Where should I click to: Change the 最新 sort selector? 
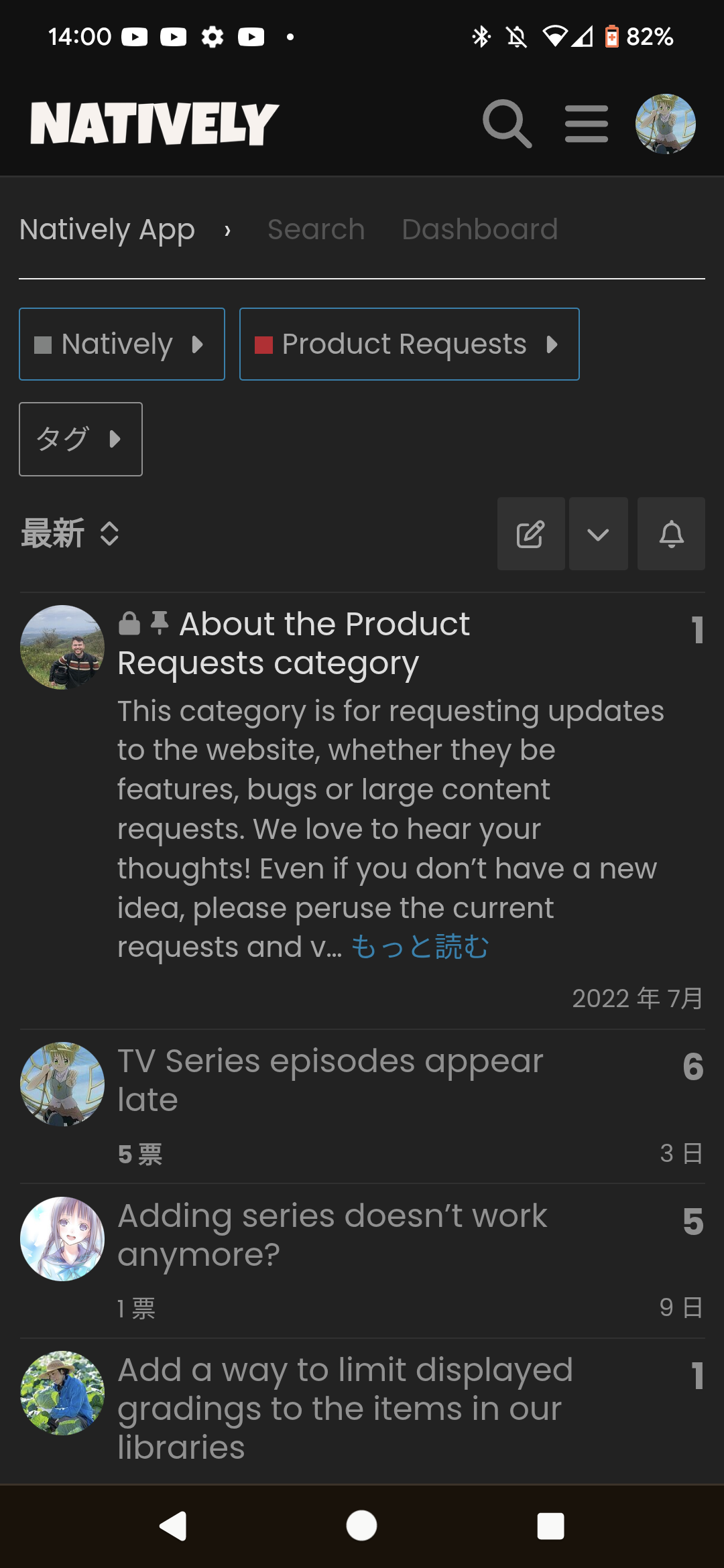click(70, 534)
